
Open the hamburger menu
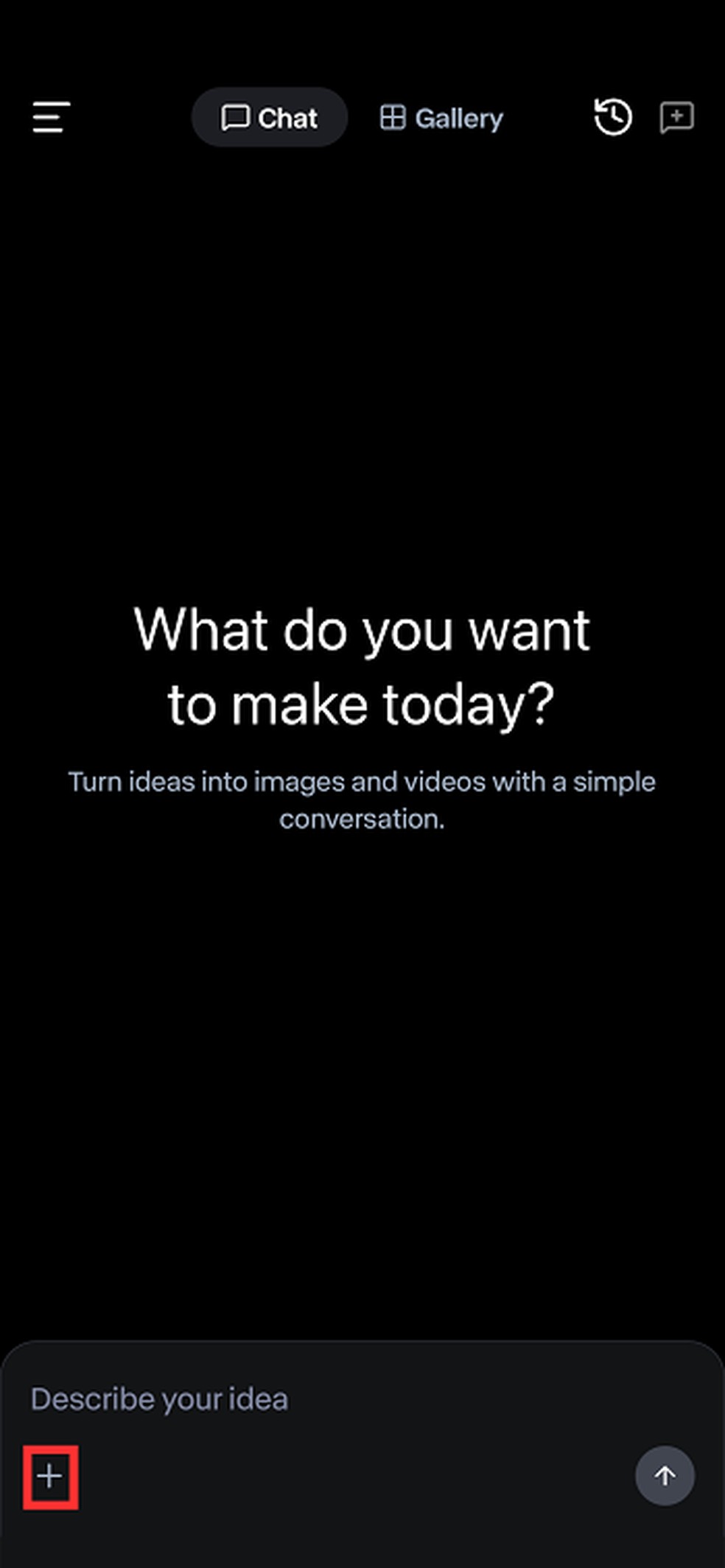[51, 118]
